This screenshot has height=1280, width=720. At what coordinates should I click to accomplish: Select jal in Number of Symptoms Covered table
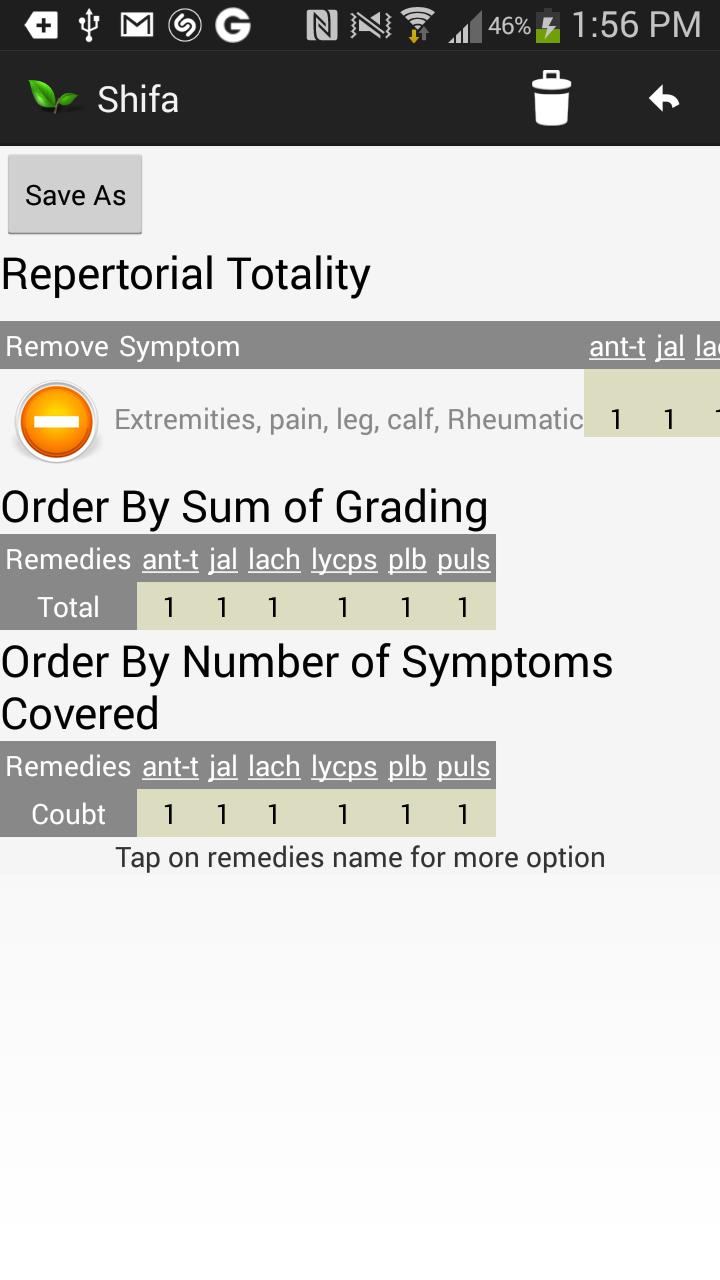pyautogui.click(x=223, y=767)
